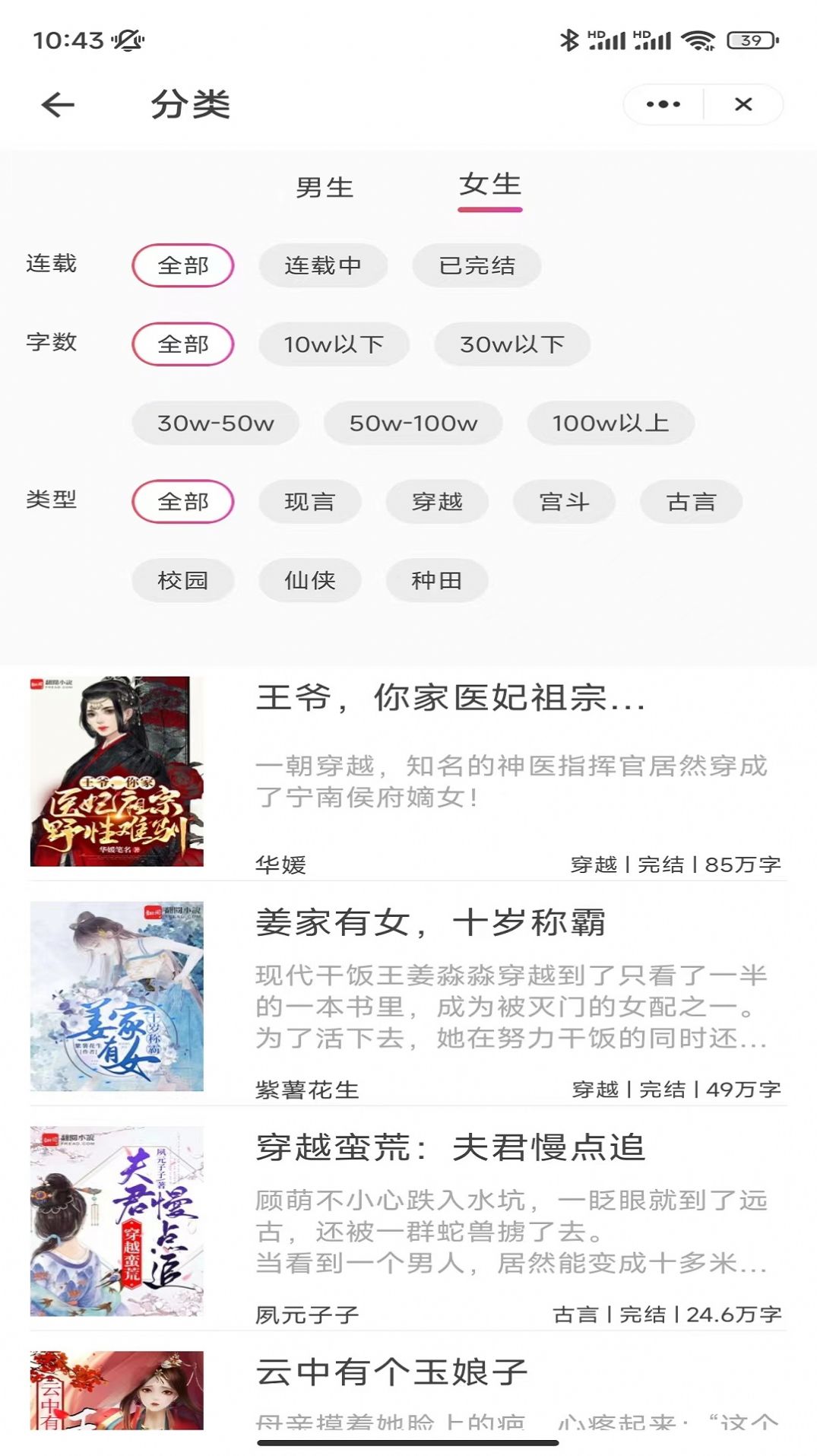Select the 穿越 type filter
The height and width of the screenshot is (1456, 817).
438,502
